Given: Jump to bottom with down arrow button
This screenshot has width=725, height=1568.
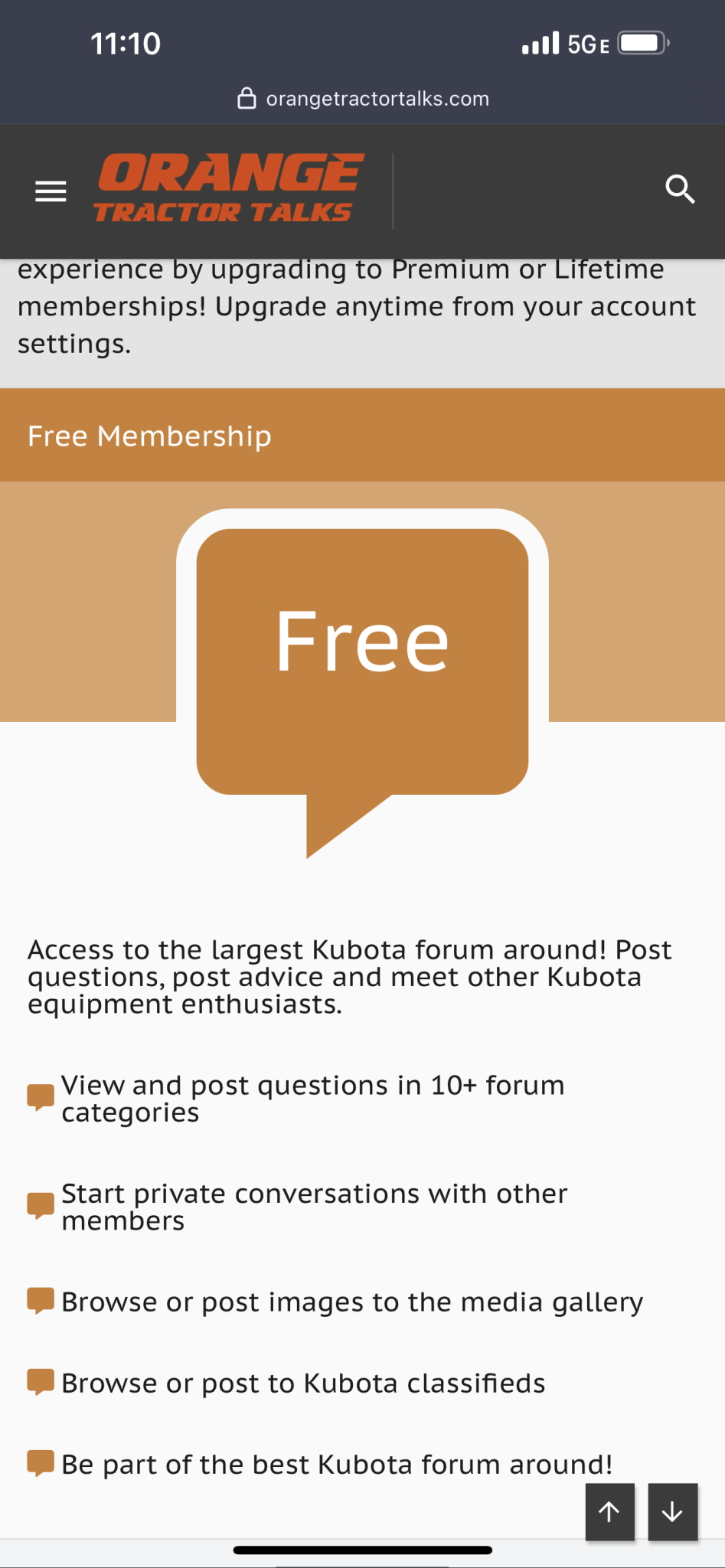Looking at the screenshot, I should (x=672, y=1511).
